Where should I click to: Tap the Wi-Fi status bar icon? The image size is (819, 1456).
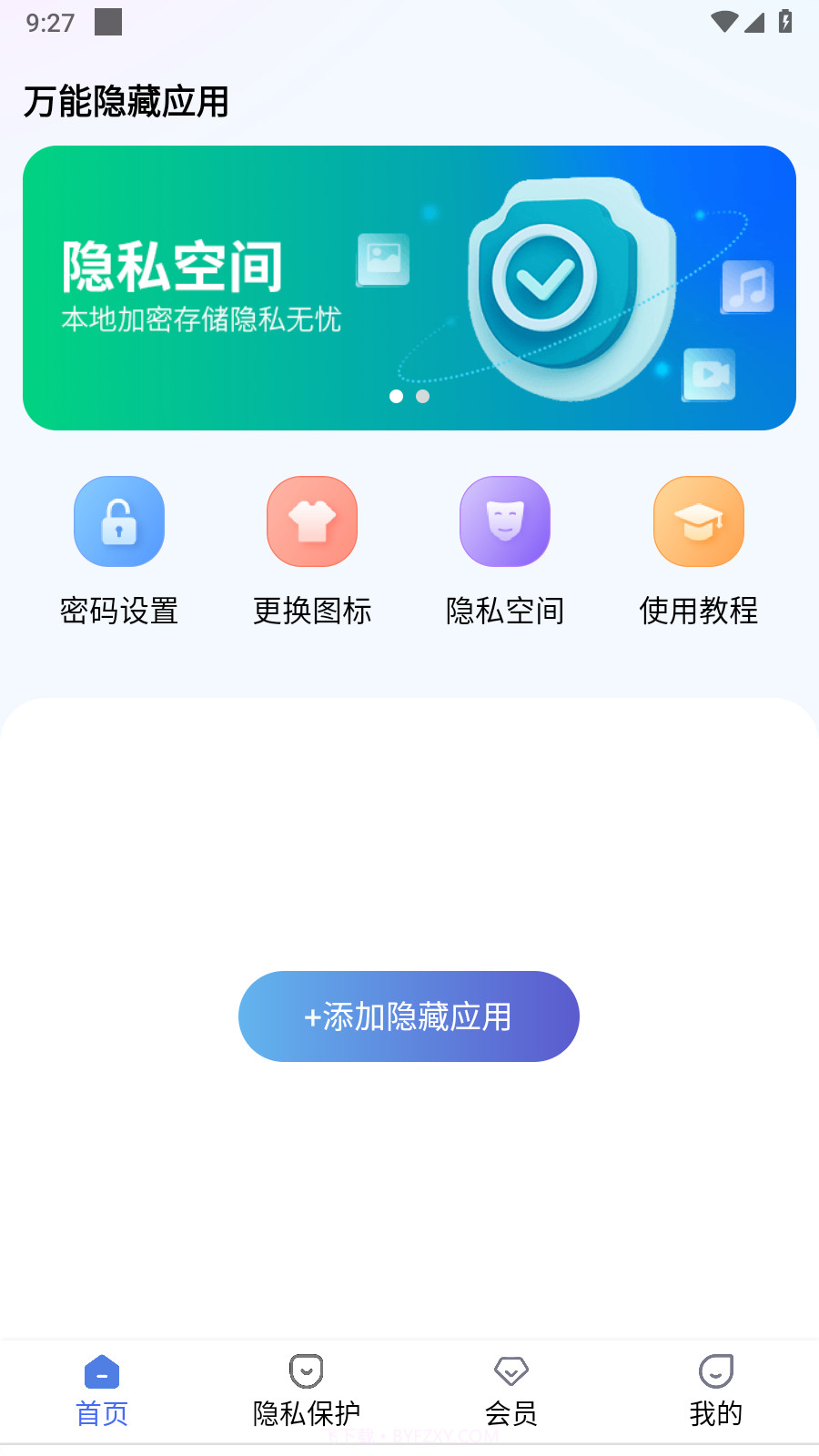point(723,23)
